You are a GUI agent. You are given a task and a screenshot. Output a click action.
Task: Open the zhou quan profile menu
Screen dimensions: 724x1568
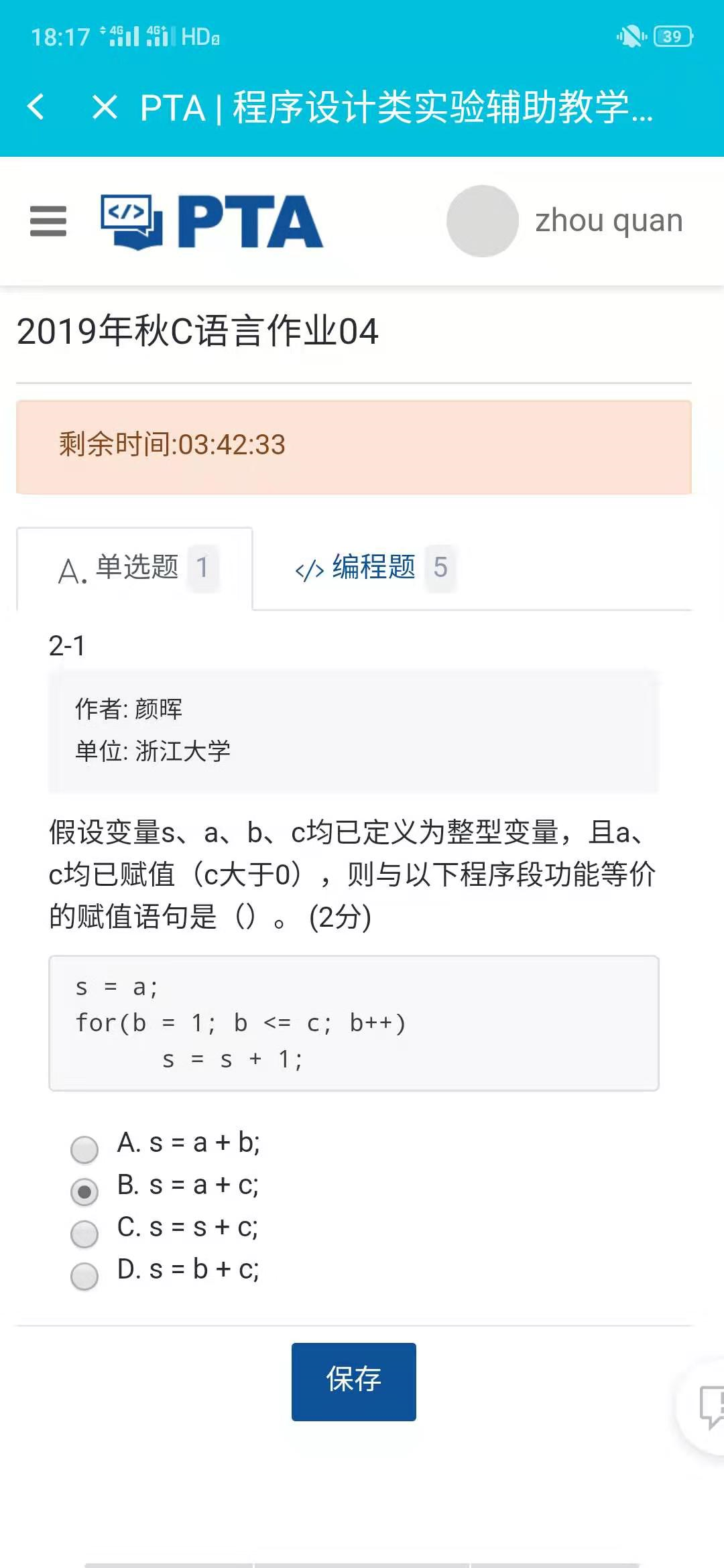click(566, 221)
